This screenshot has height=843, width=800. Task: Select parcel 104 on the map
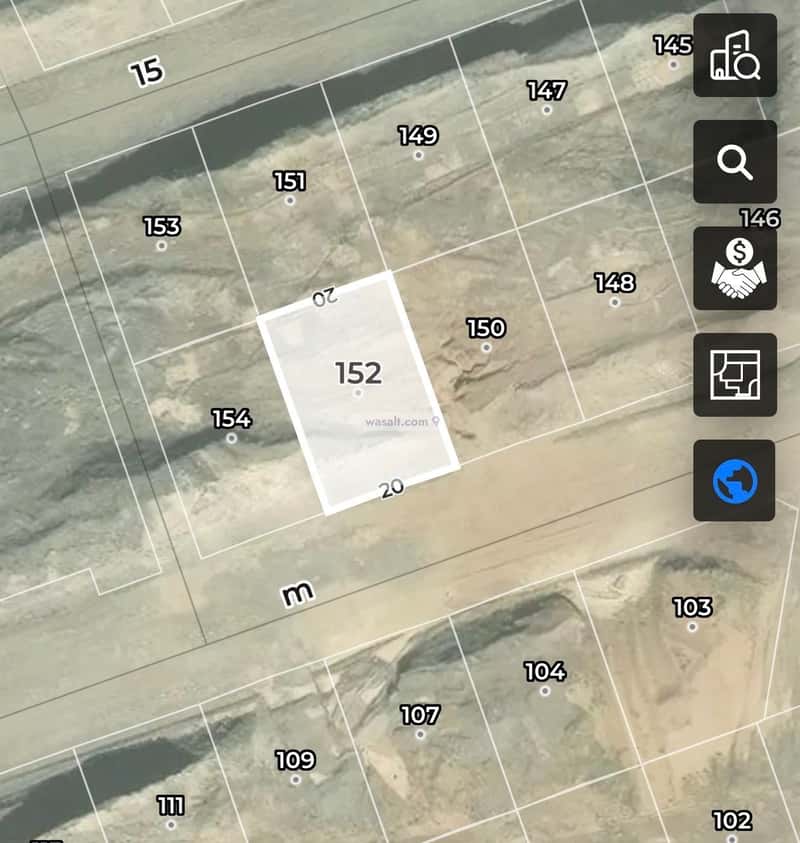[x=545, y=680]
